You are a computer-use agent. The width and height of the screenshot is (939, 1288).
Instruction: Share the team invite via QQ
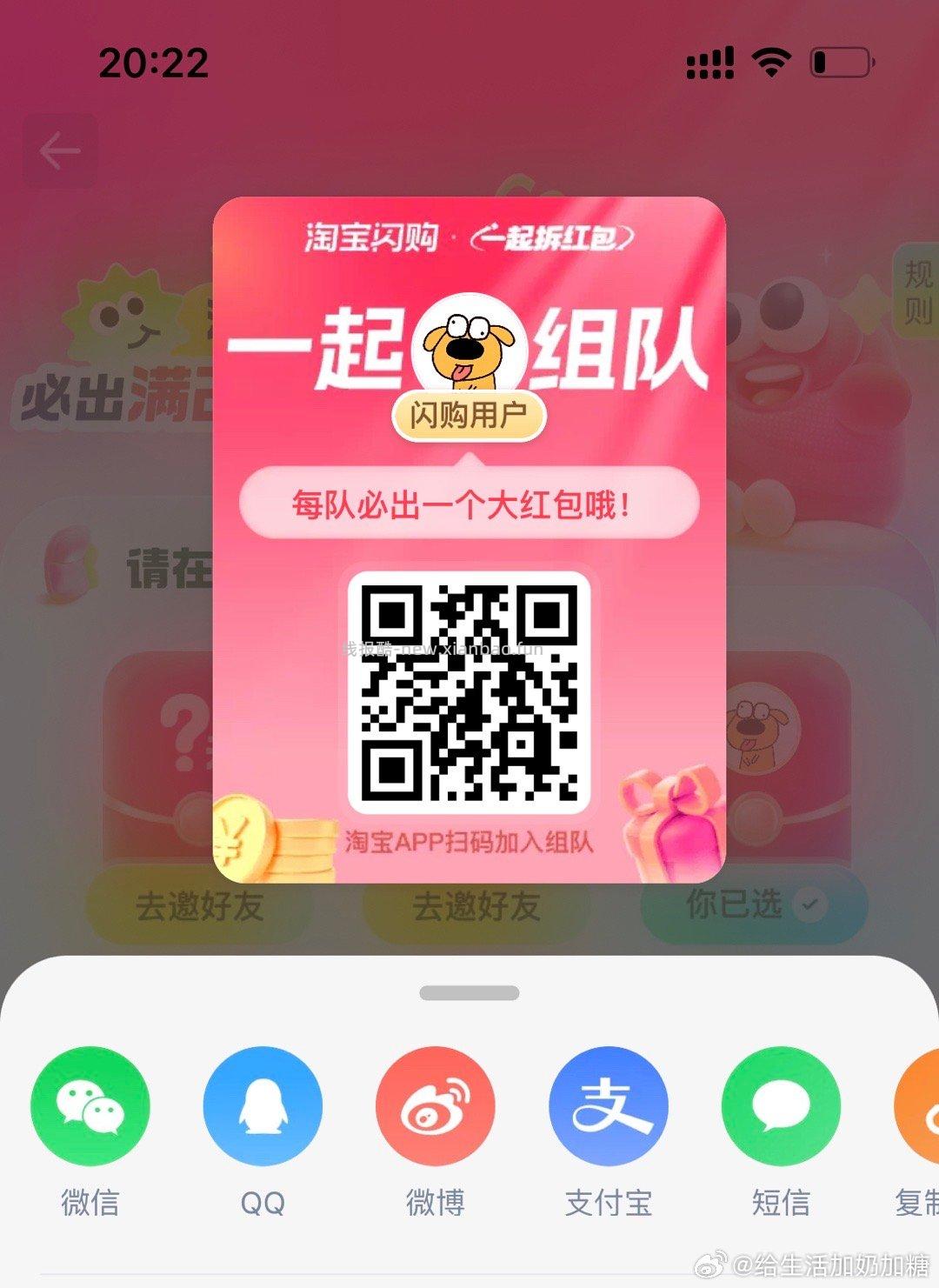263,1105
